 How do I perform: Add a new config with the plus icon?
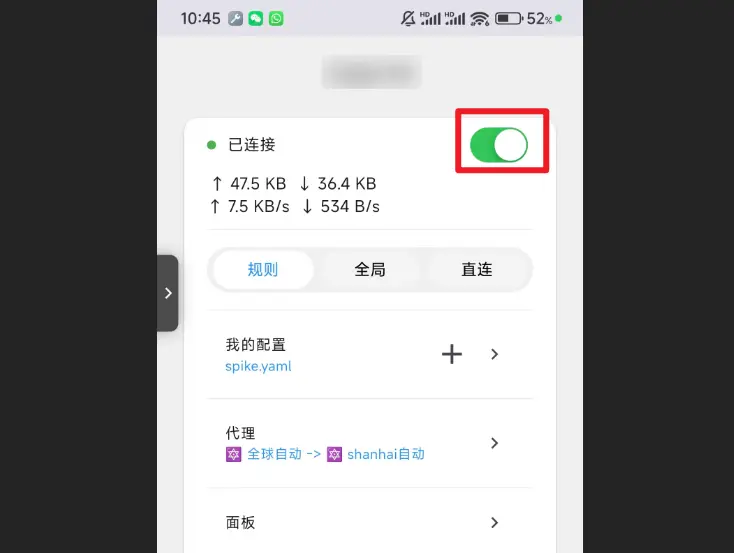tap(452, 354)
